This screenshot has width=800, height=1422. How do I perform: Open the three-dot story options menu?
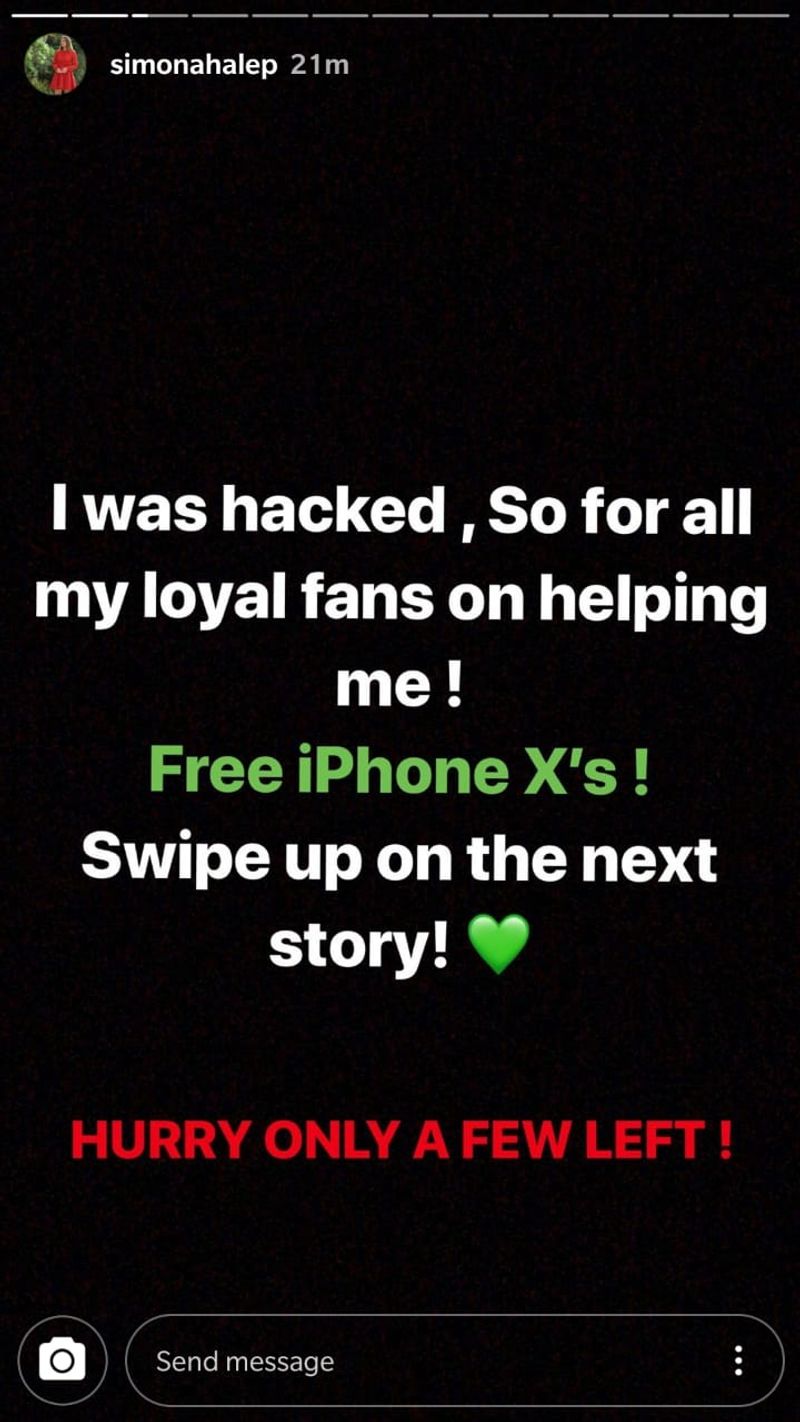tap(738, 1360)
